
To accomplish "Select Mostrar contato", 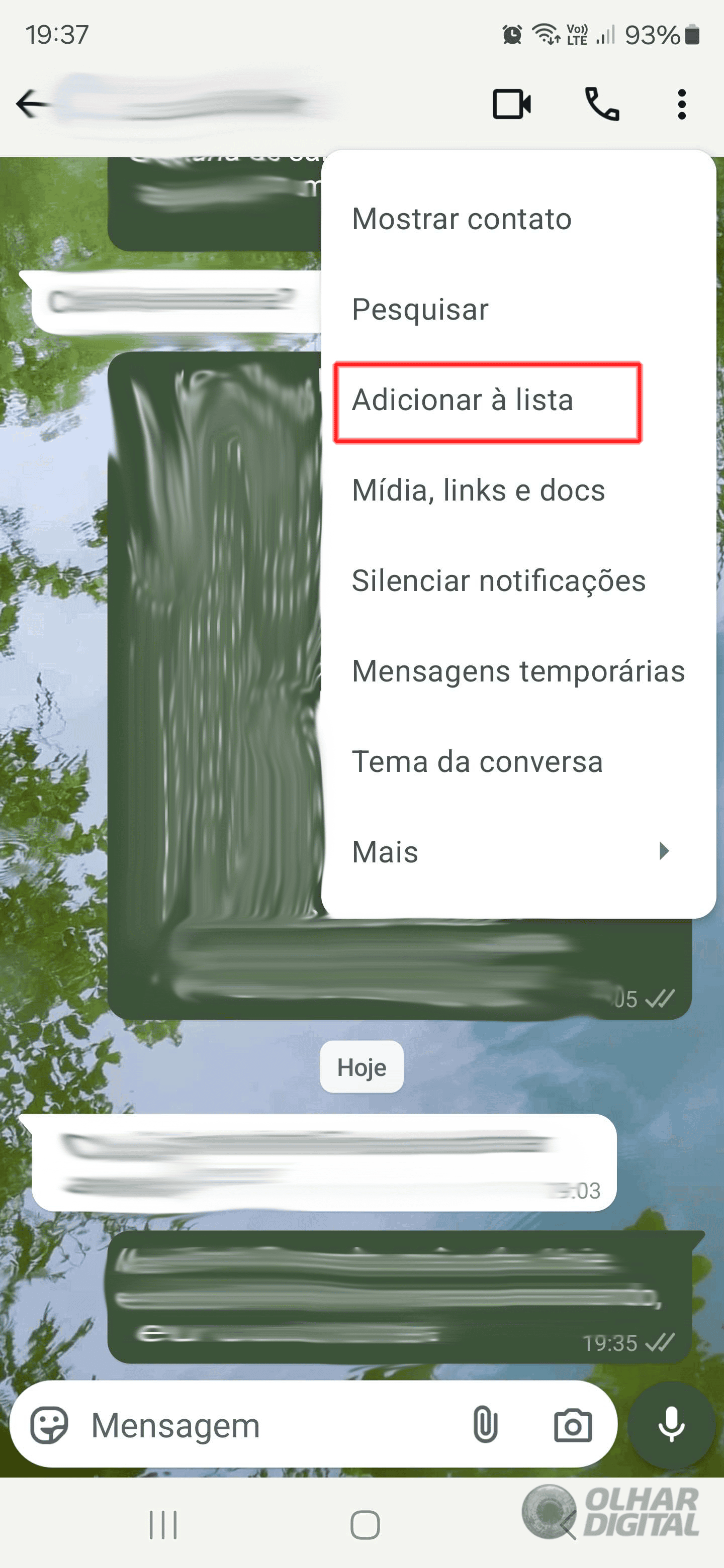I will click(461, 219).
